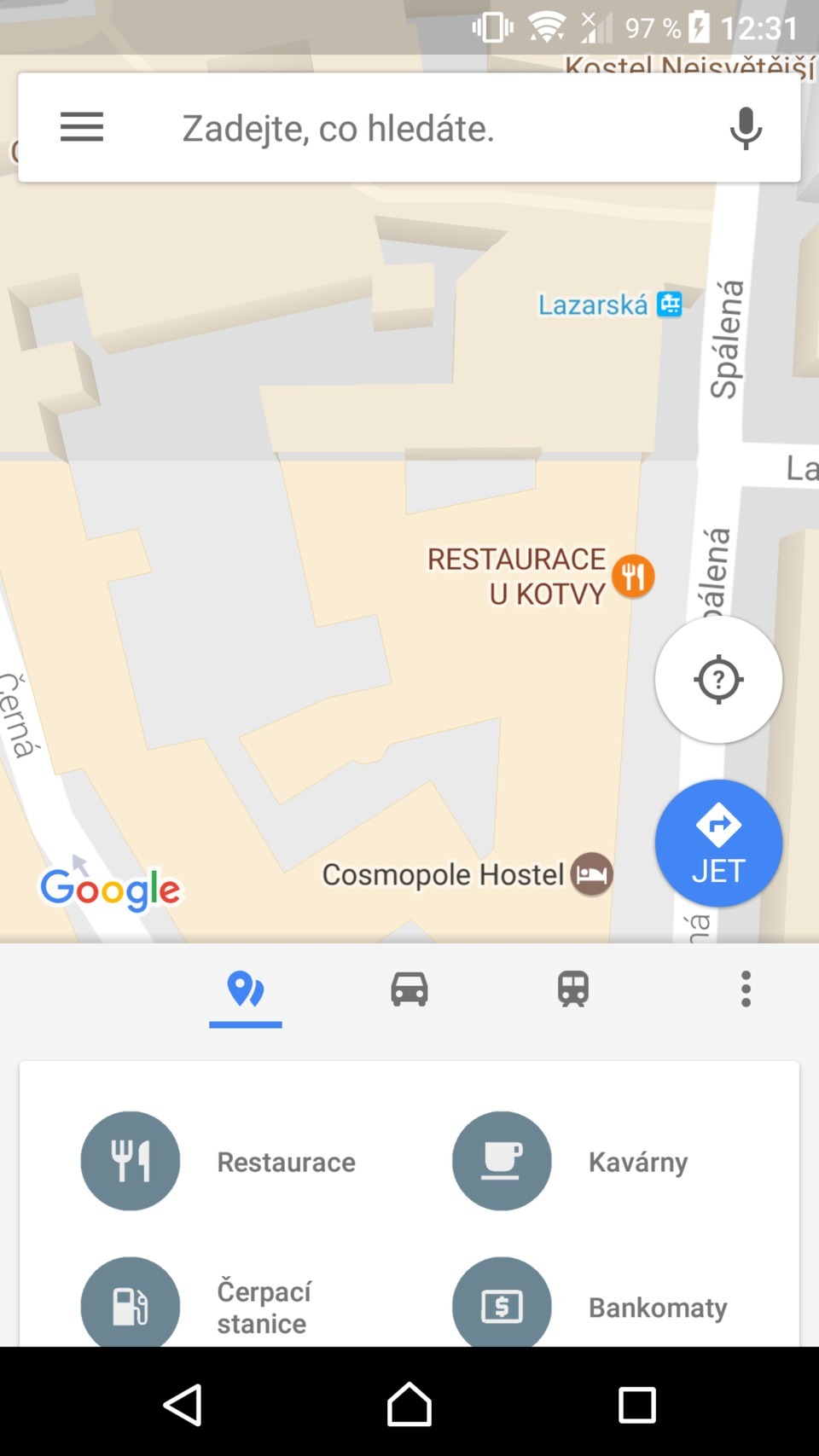Start voice search with the microphone

click(x=746, y=128)
